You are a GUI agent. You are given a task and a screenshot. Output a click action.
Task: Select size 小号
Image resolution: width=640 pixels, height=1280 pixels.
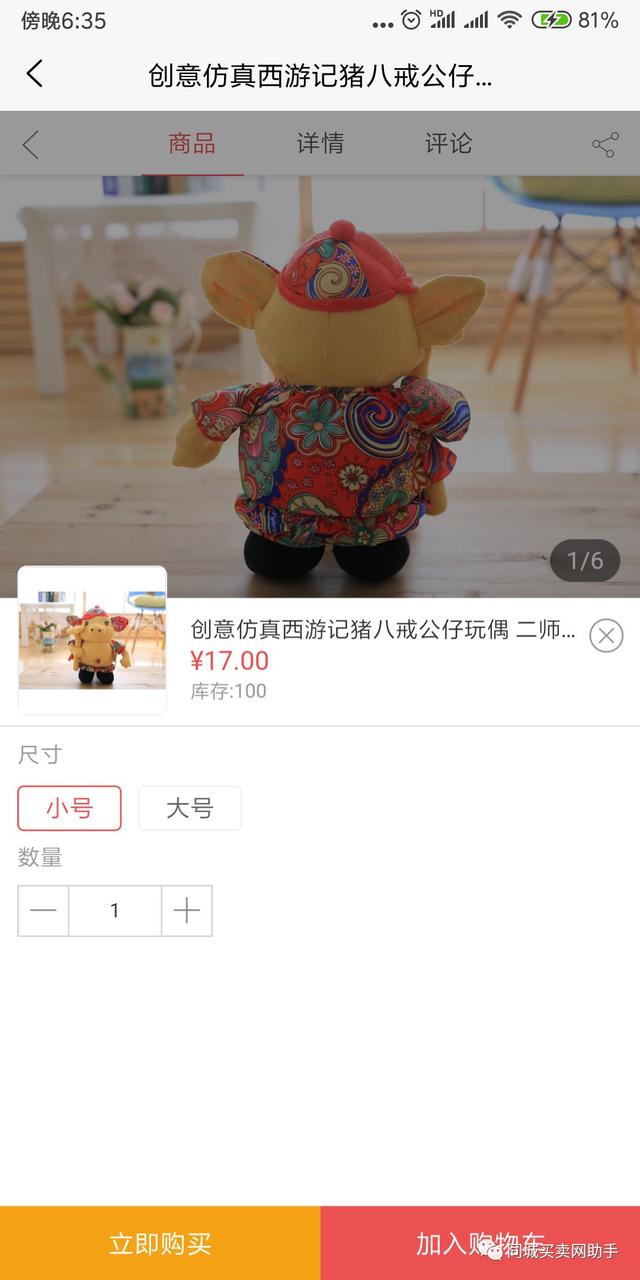pos(69,808)
